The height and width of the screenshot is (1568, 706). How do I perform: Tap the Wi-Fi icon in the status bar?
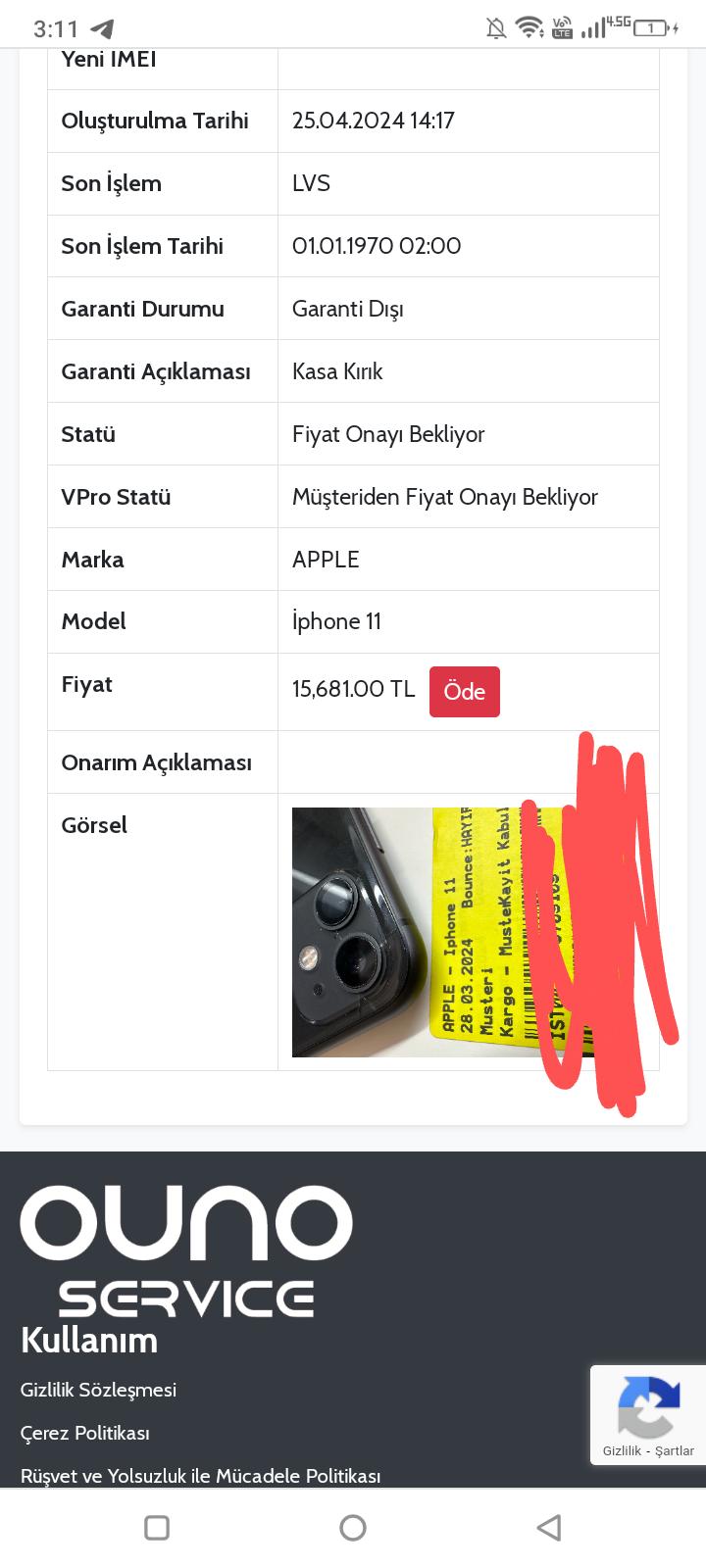click(530, 28)
